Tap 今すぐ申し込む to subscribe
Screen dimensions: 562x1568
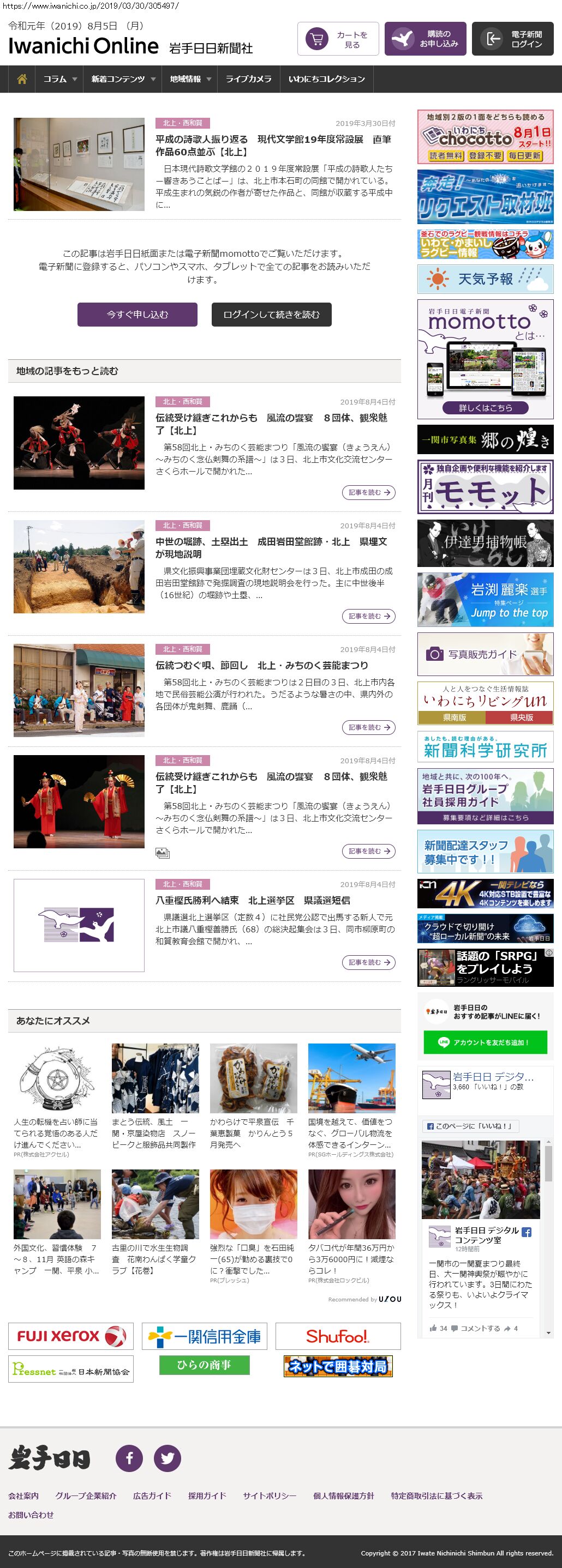click(137, 315)
